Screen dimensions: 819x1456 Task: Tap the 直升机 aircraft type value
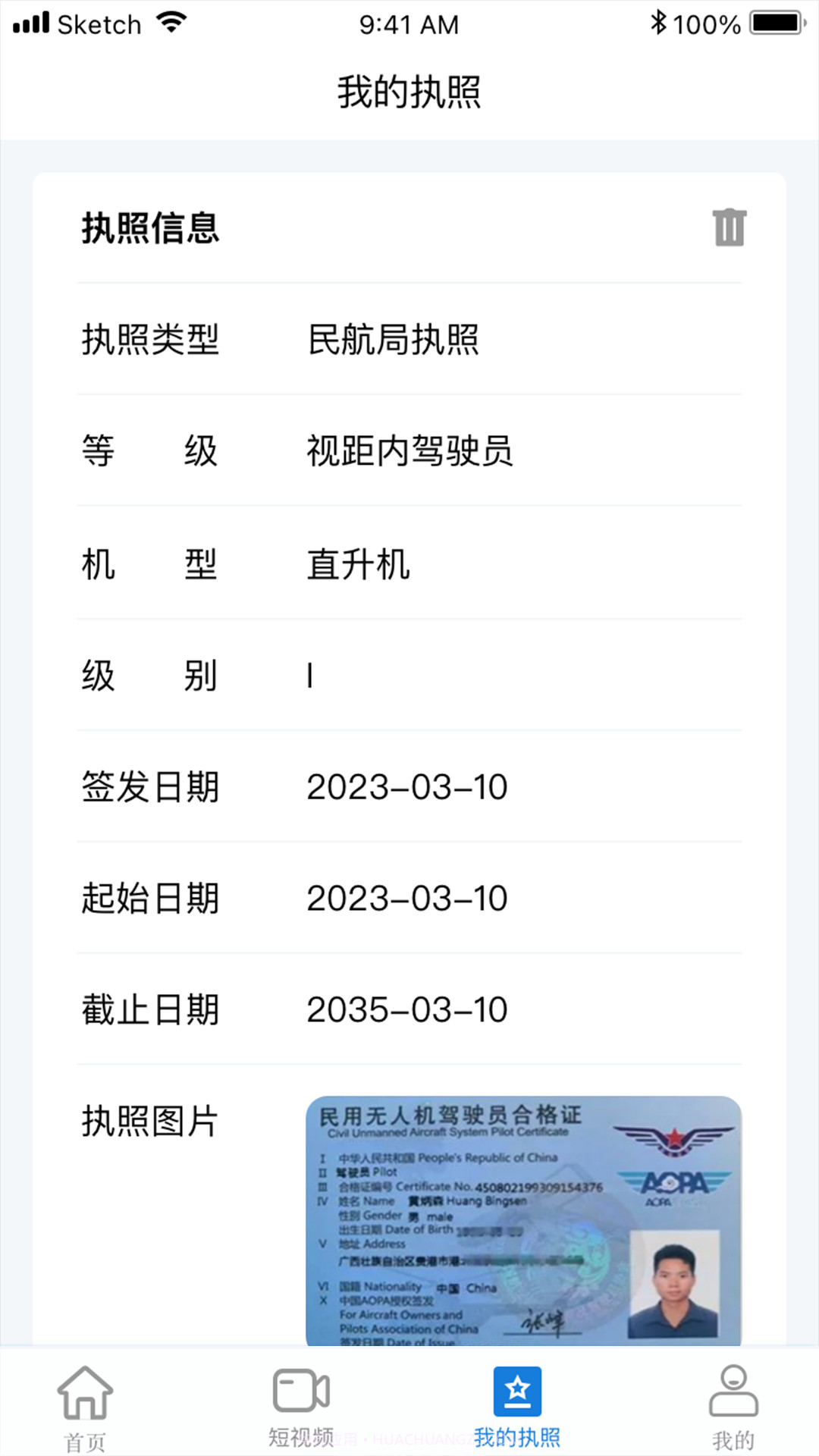pos(356,563)
